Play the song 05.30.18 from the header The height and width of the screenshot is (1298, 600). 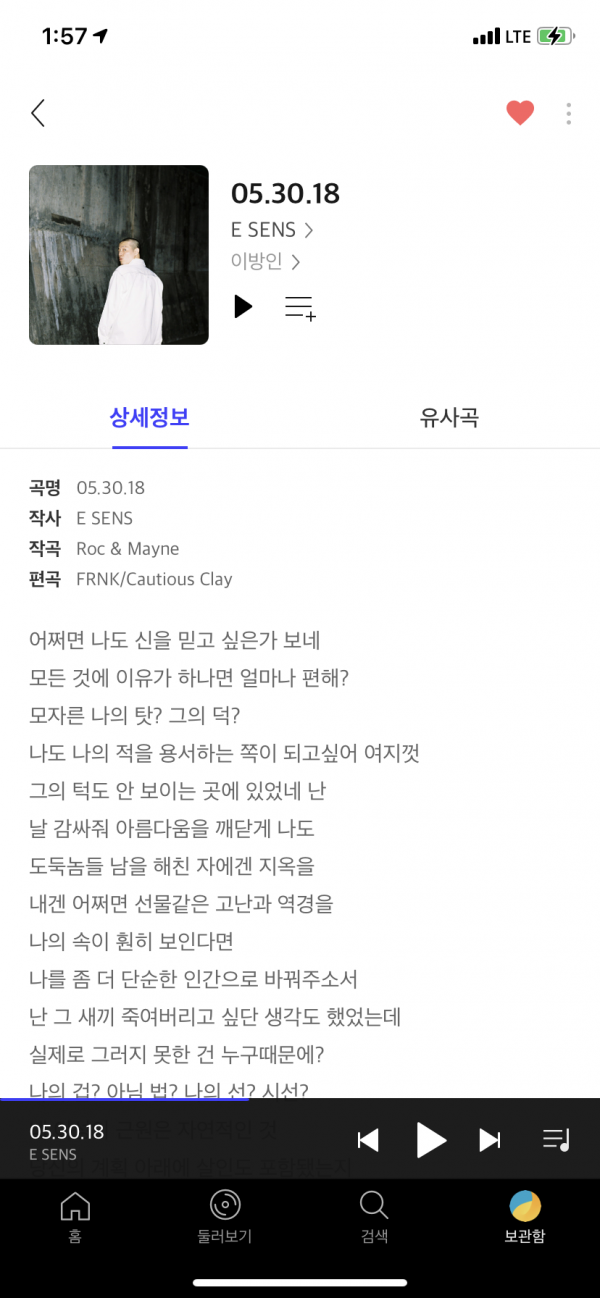coord(243,306)
